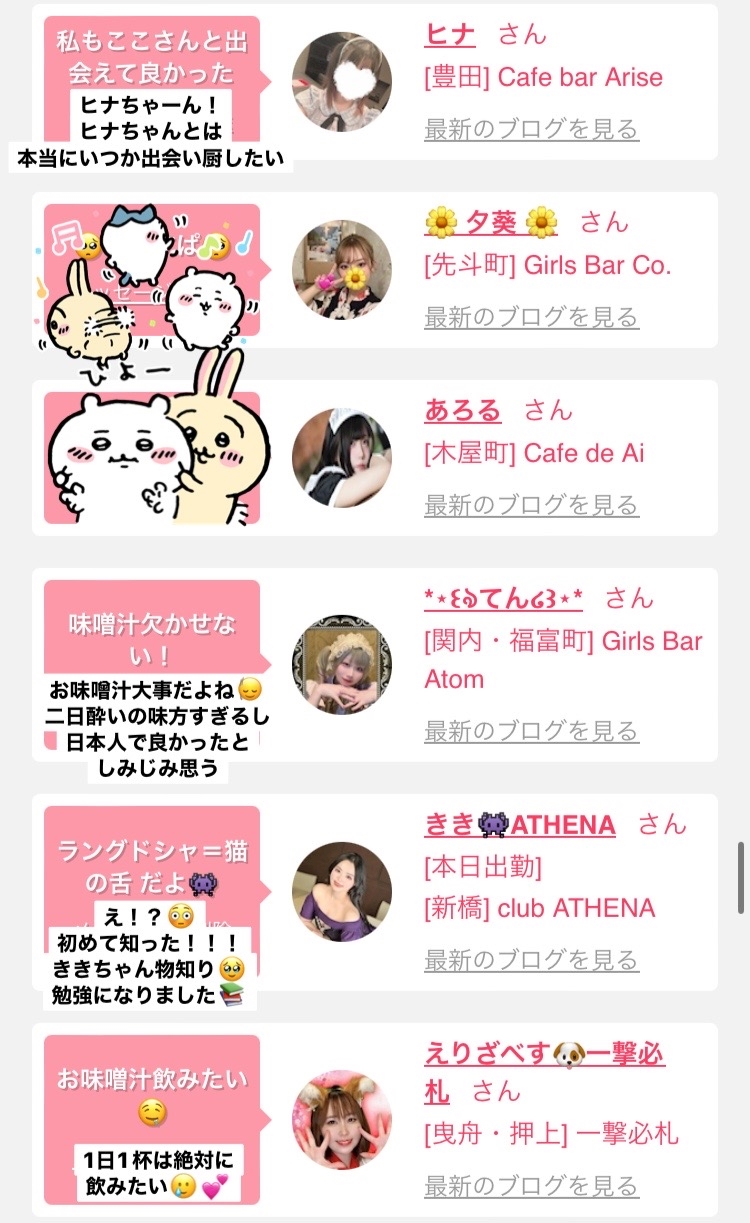750x1223 pixels.
Task: View latest blog of あろる at Cafe de Ai
Action: pyautogui.click(x=531, y=505)
